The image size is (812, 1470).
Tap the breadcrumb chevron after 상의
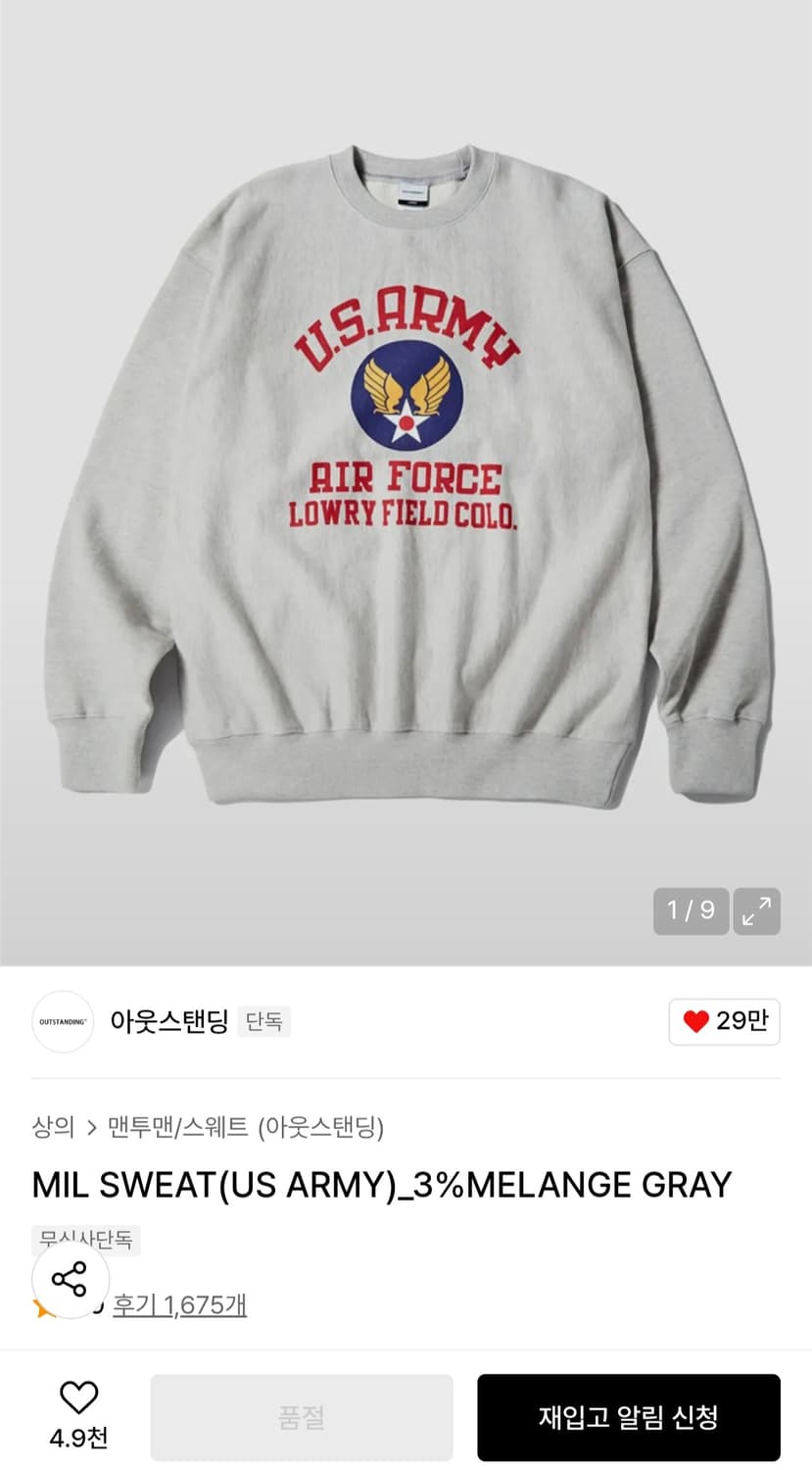tap(91, 1127)
